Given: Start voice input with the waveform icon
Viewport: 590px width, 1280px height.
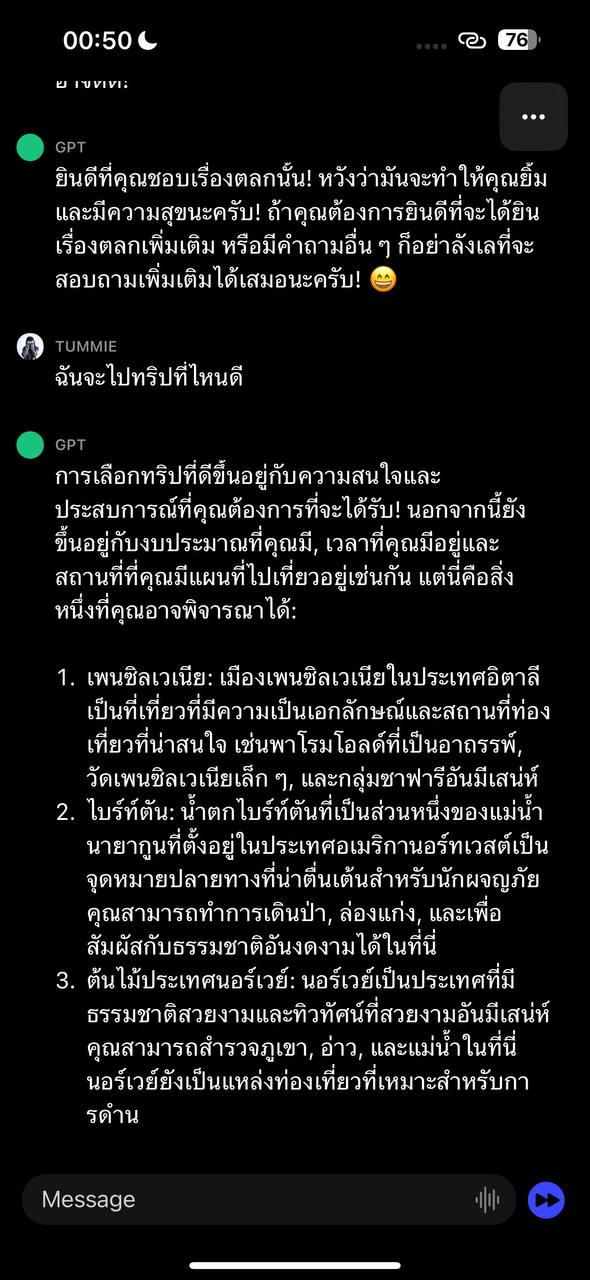Looking at the screenshot, I should 487,1200.
